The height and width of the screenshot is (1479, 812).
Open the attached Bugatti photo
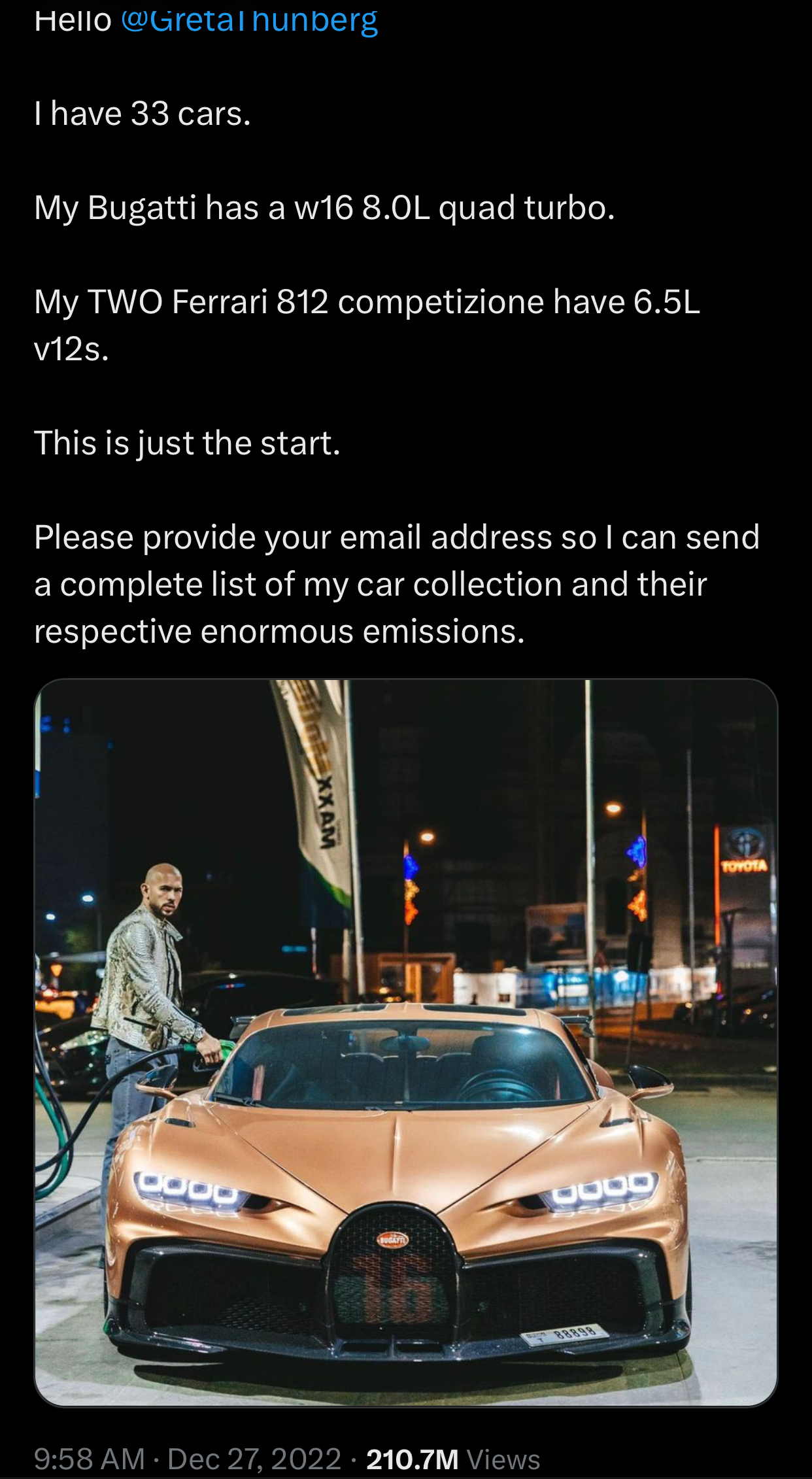point(406,1042)
